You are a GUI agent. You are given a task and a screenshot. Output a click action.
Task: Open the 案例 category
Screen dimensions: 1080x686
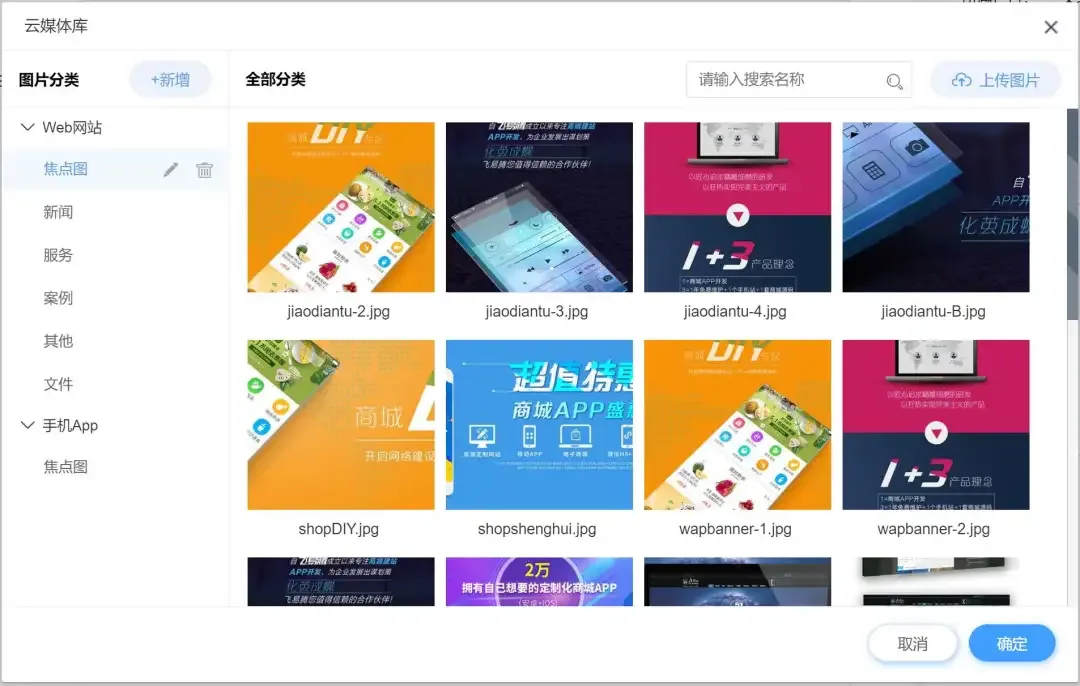click(x=58, y=298)
